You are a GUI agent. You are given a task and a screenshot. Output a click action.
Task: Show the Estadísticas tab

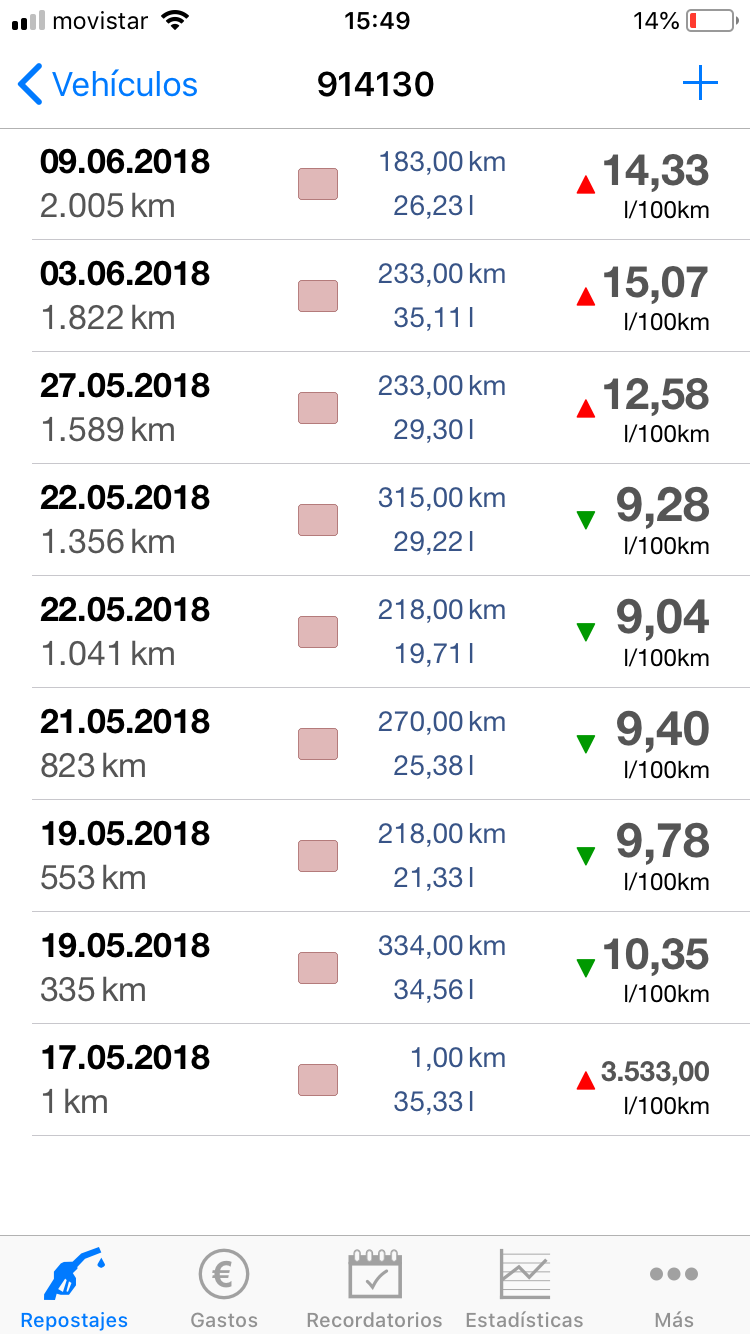tap(524, 1288)
